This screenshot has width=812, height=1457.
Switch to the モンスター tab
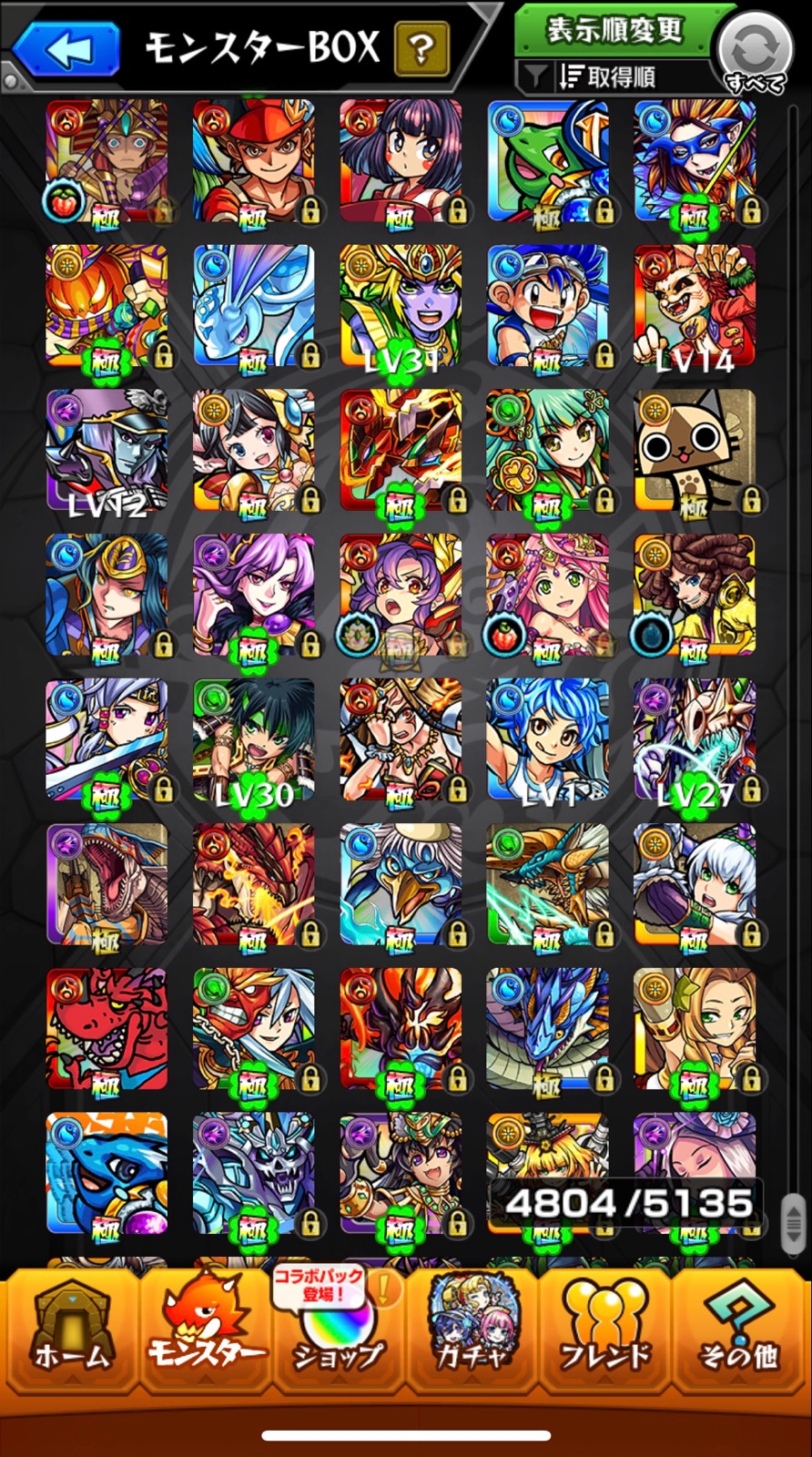click(x=206, y=1330)
